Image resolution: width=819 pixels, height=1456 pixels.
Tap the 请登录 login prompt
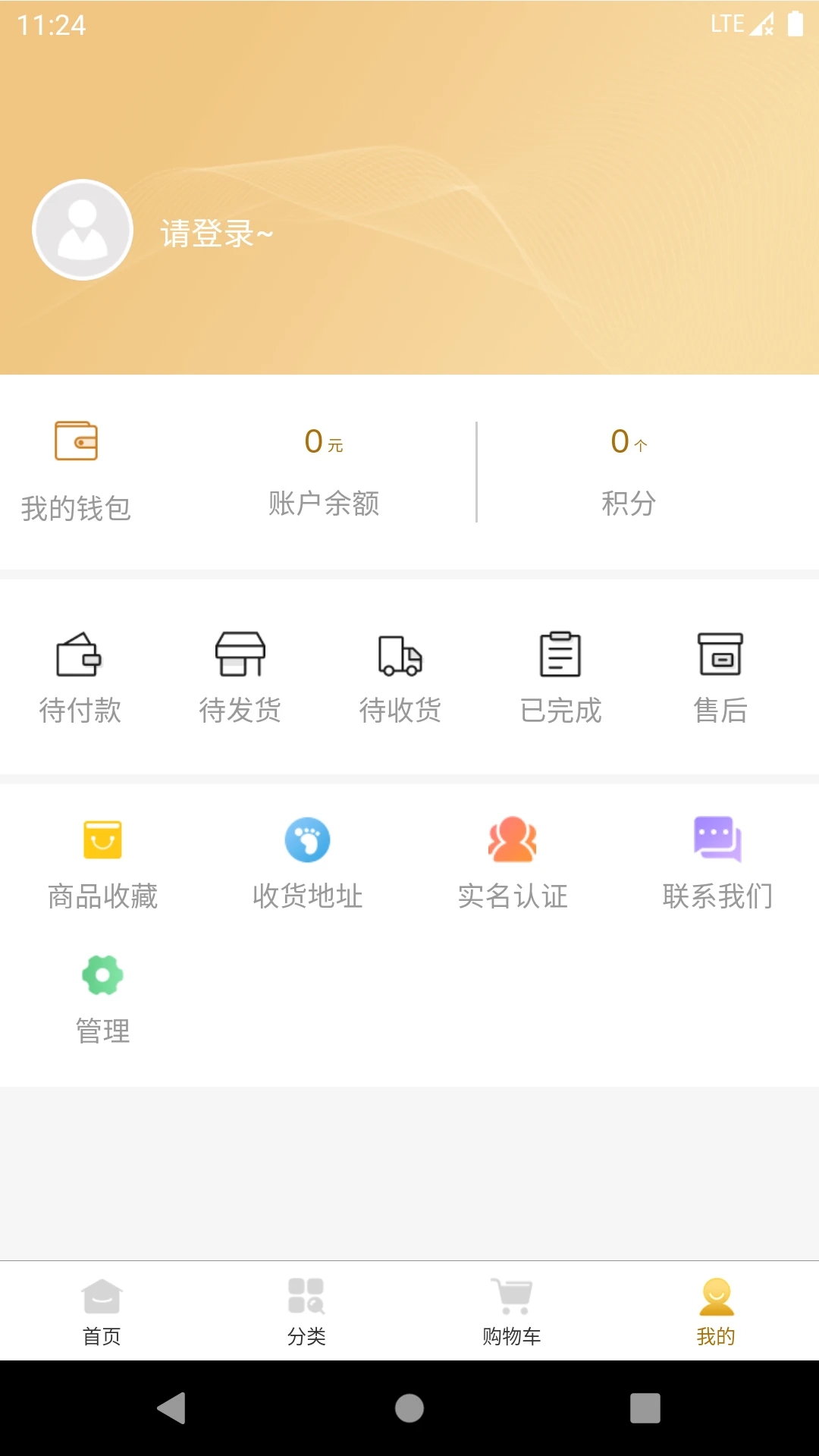point(216,233)
